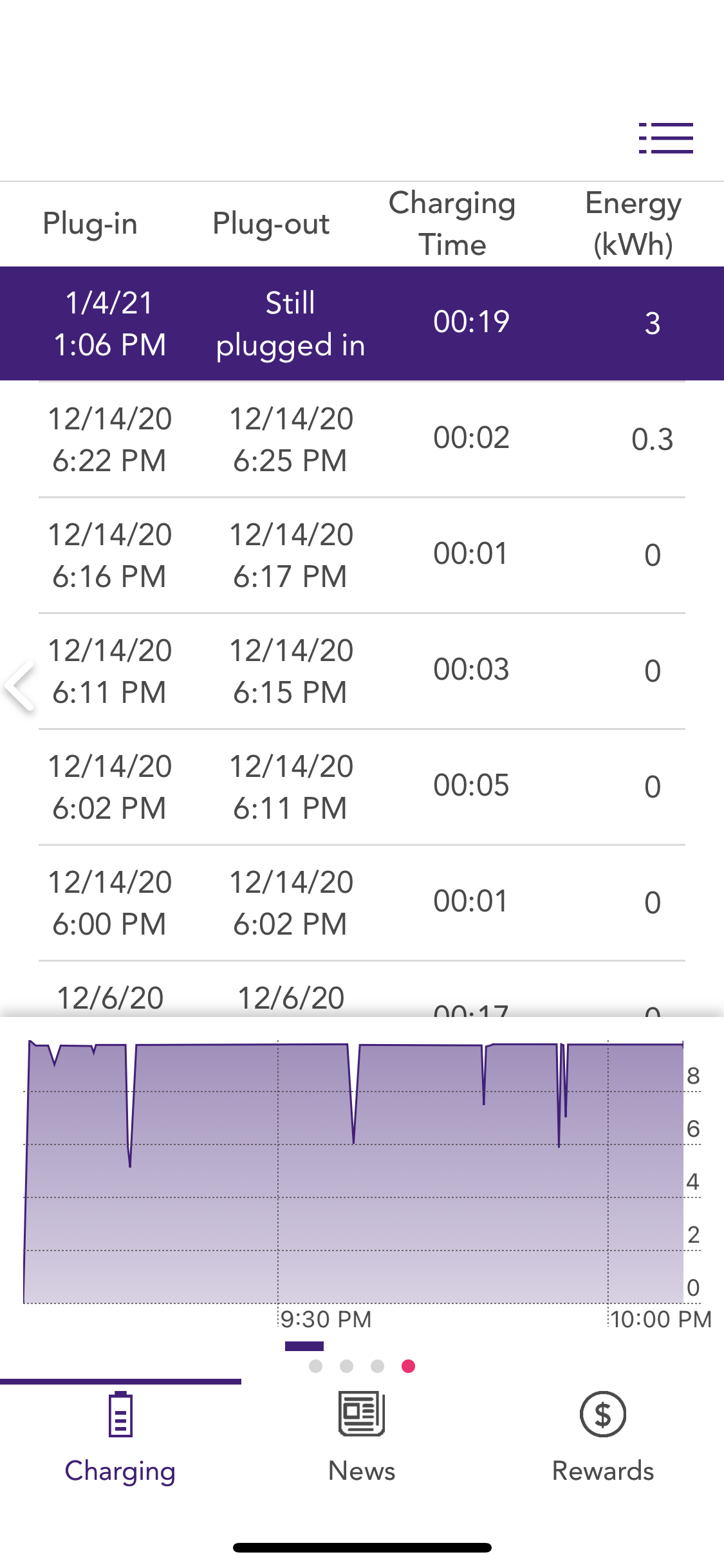724x1568 pixels.
Task: Select the 6:16 PM plug-in session
Action: click(362, 555)
